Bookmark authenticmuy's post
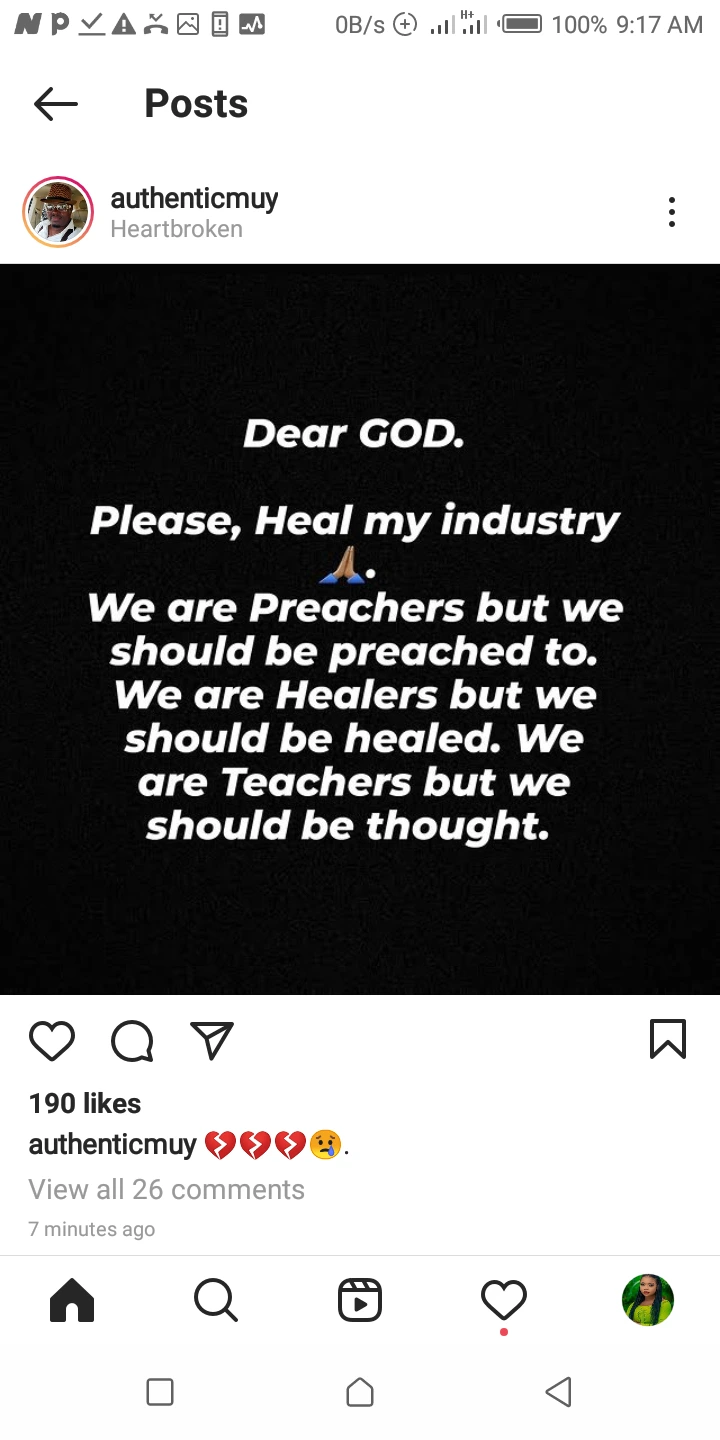Image resolution: width=720 pixels, height=1440 pixels. coord(667,1039)
